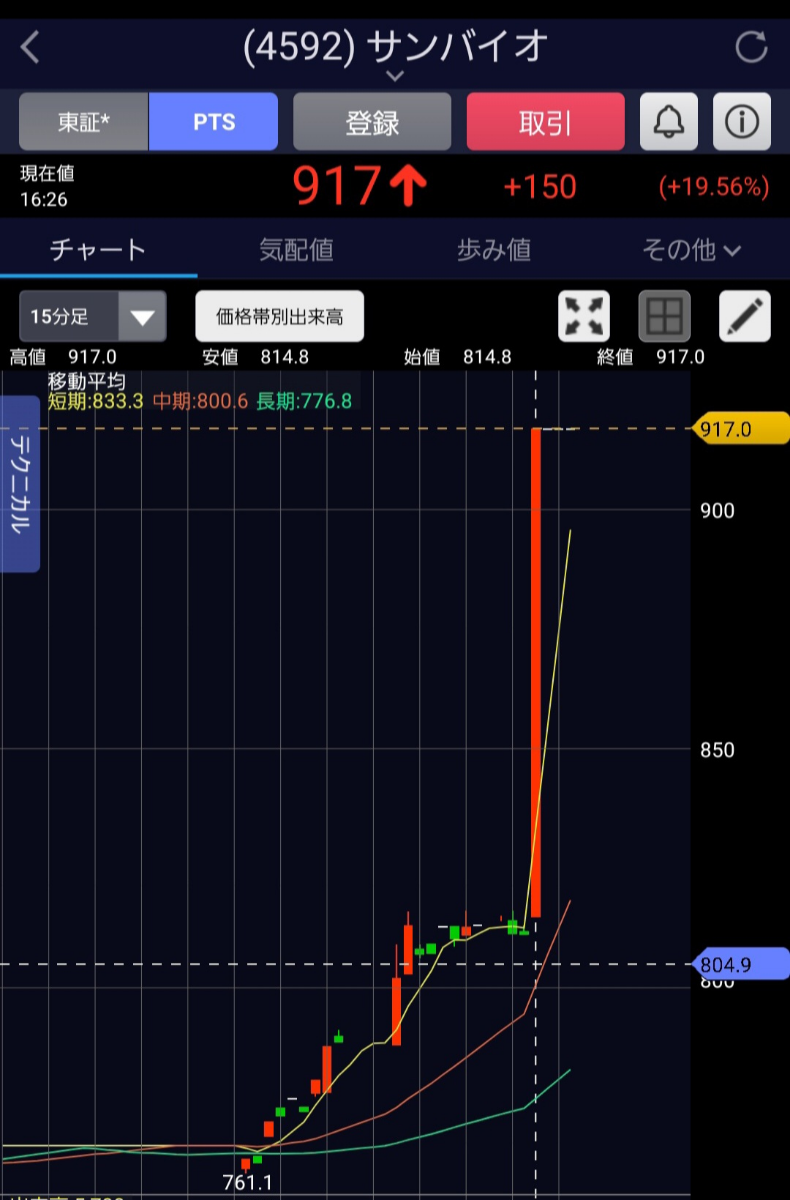Image resolution: width=790 pixels, height=1200 pixels.
Task: Tap the info (i) icon
Action: [744, 121]
